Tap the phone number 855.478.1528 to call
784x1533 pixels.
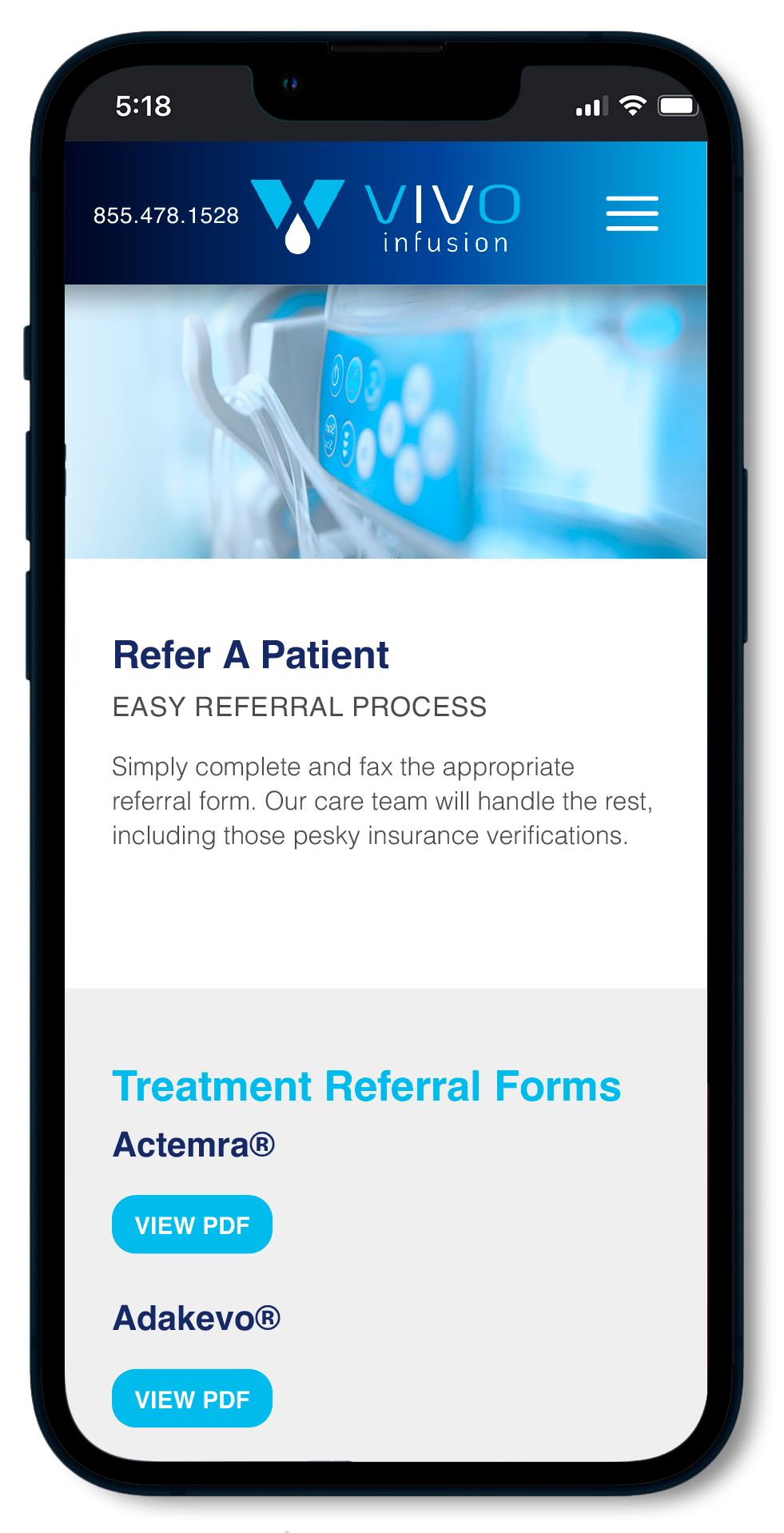pyautogui.click(x=167, y=214)
